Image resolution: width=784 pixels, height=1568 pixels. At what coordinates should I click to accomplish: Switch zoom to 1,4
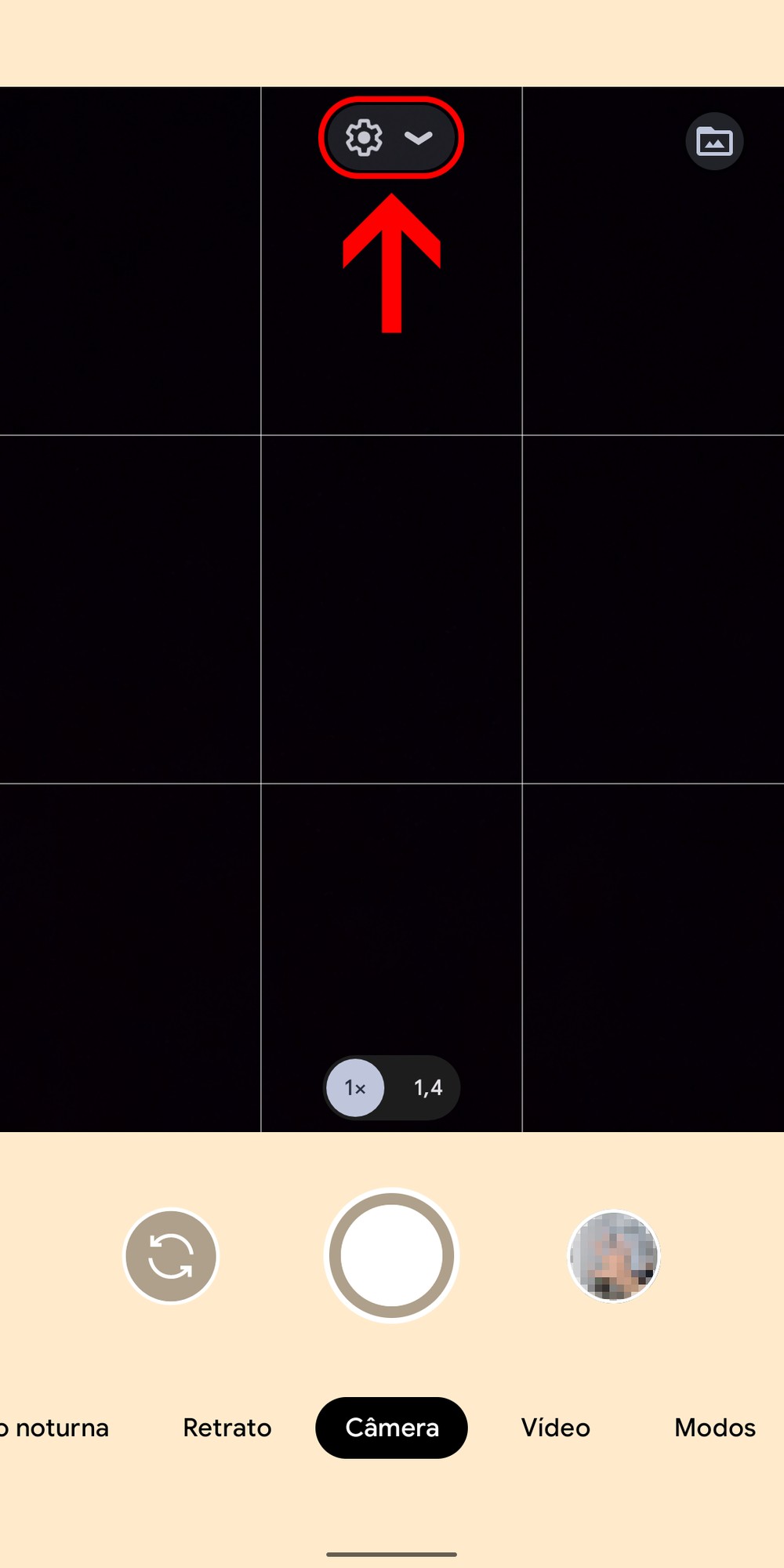tap(428, 1087)
